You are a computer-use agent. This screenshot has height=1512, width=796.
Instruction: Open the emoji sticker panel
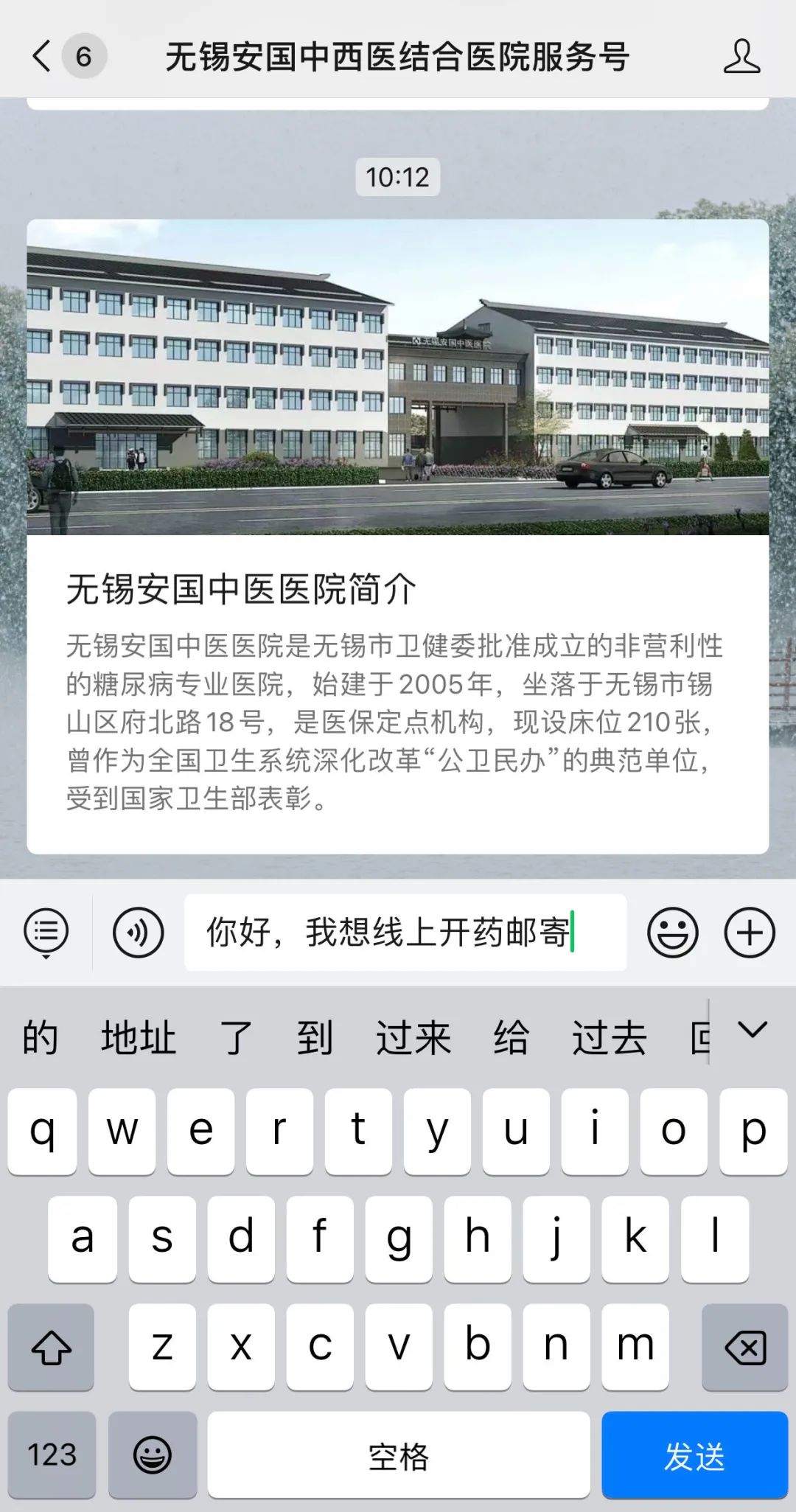click(672, 933)
